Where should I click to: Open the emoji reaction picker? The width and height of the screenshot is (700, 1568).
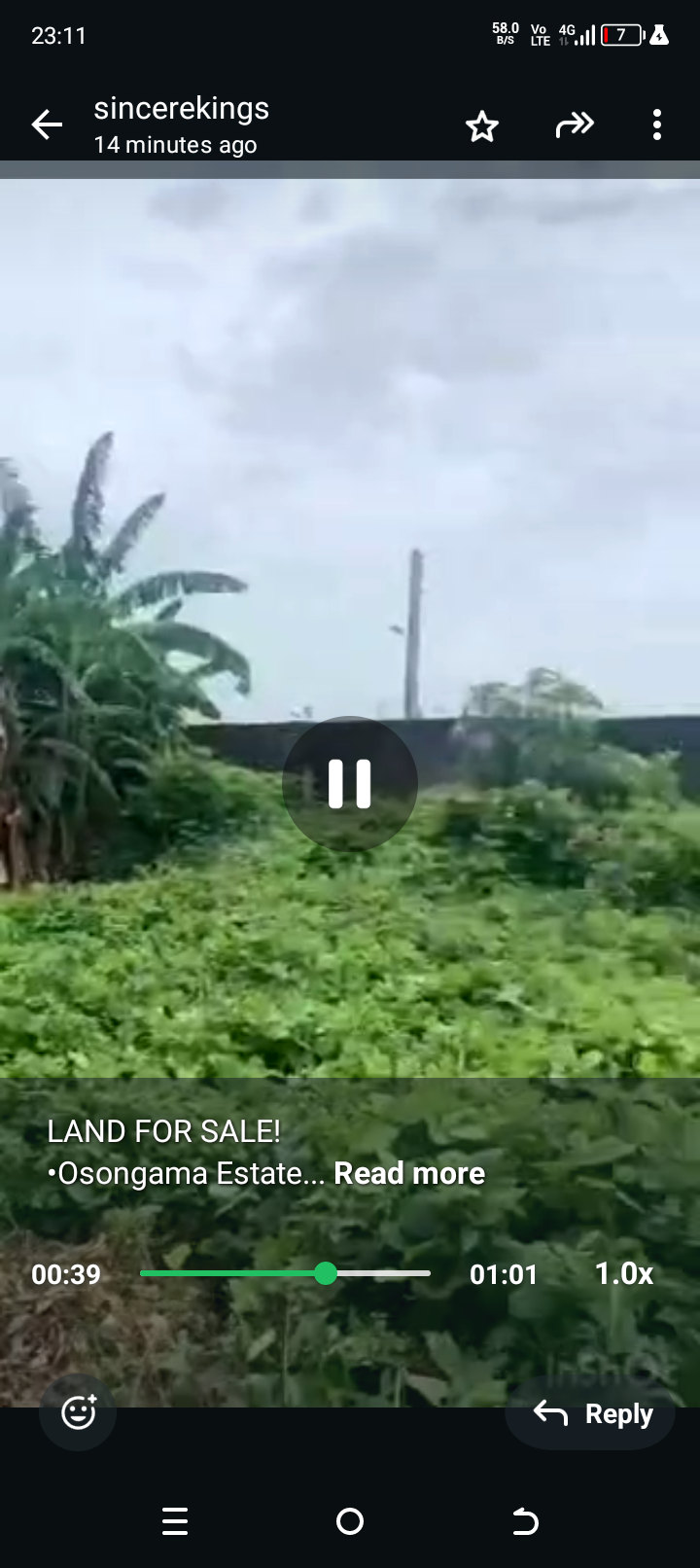point(77,1412)
